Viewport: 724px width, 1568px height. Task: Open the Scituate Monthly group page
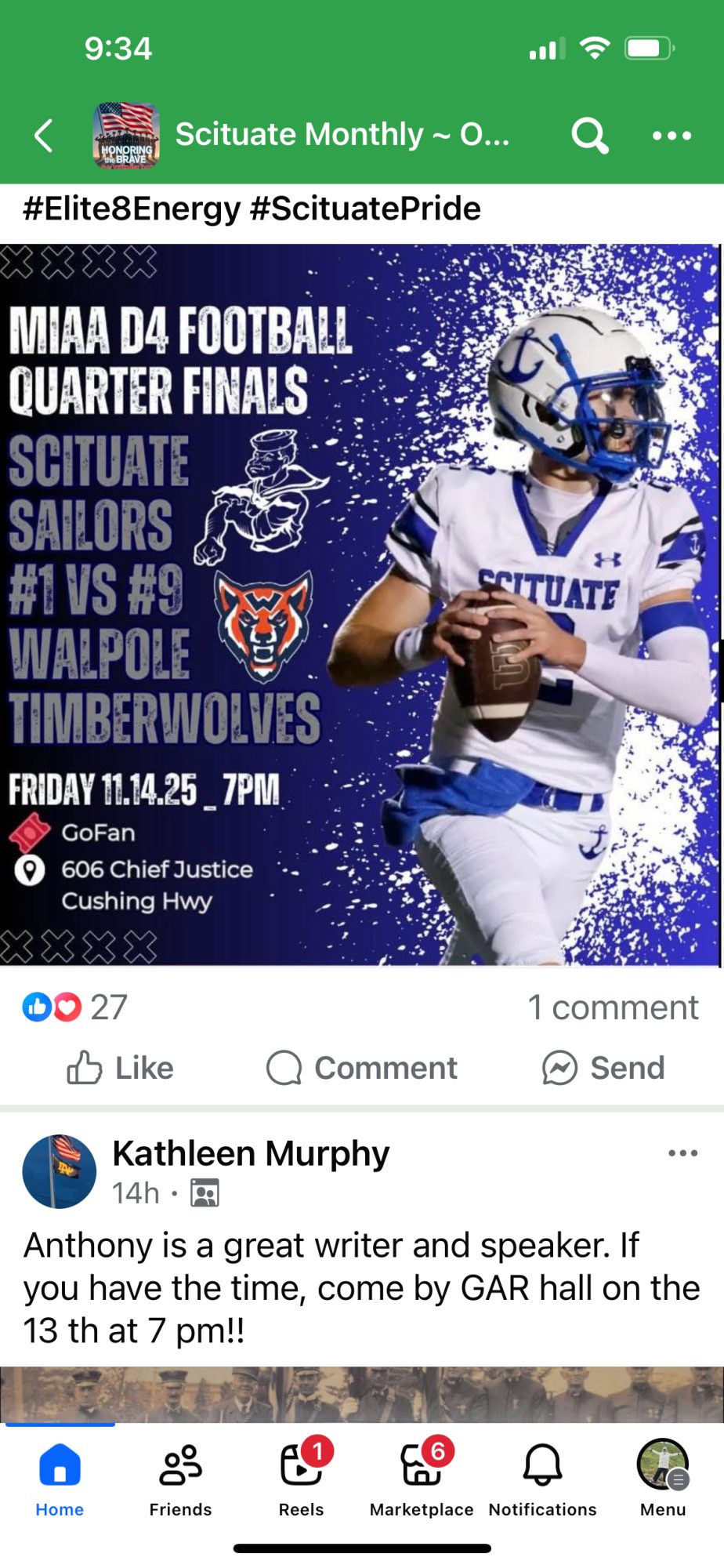[x=342, y=135]
